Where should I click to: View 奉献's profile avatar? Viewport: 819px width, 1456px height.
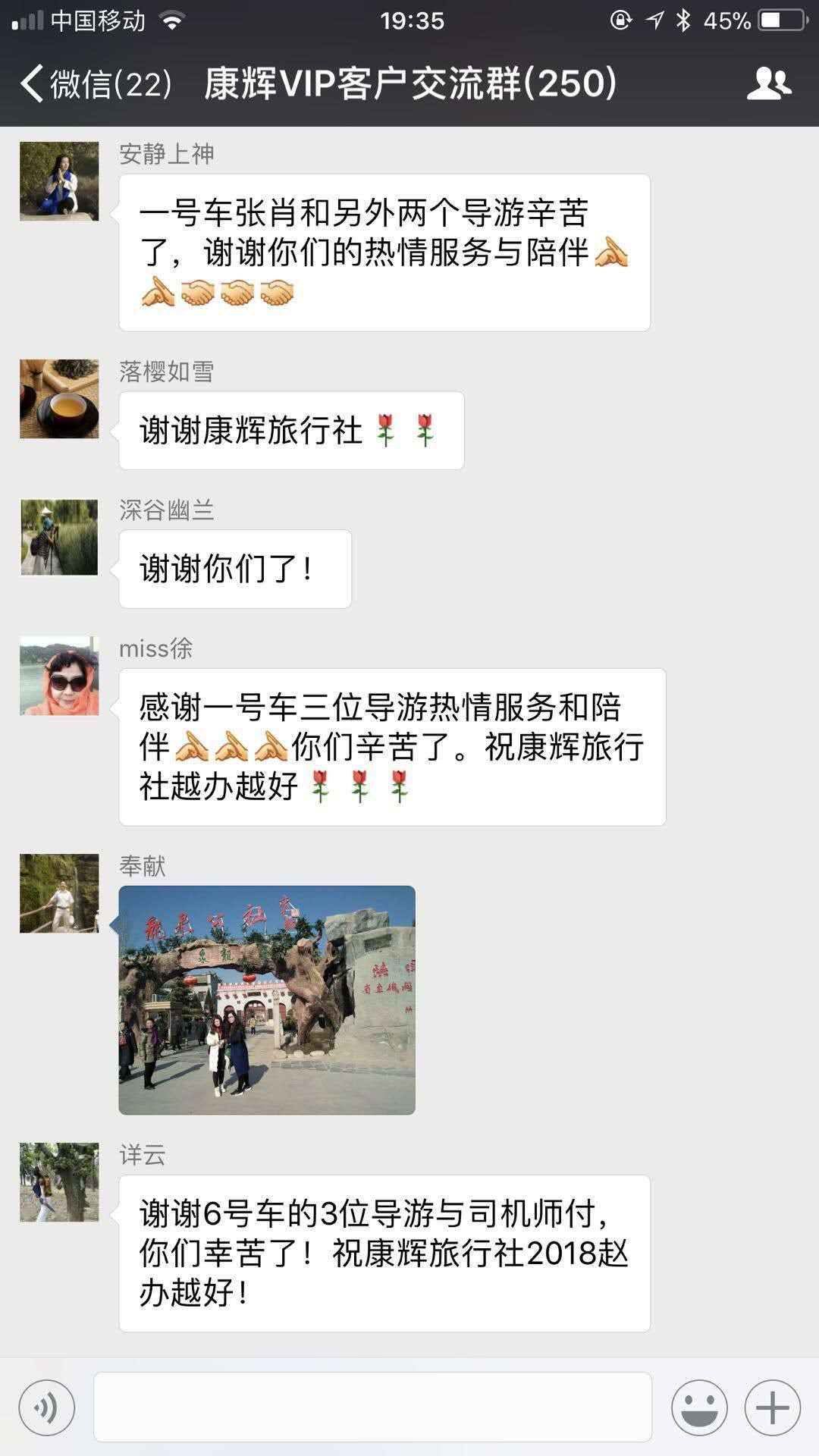click(x=59, y=893)
